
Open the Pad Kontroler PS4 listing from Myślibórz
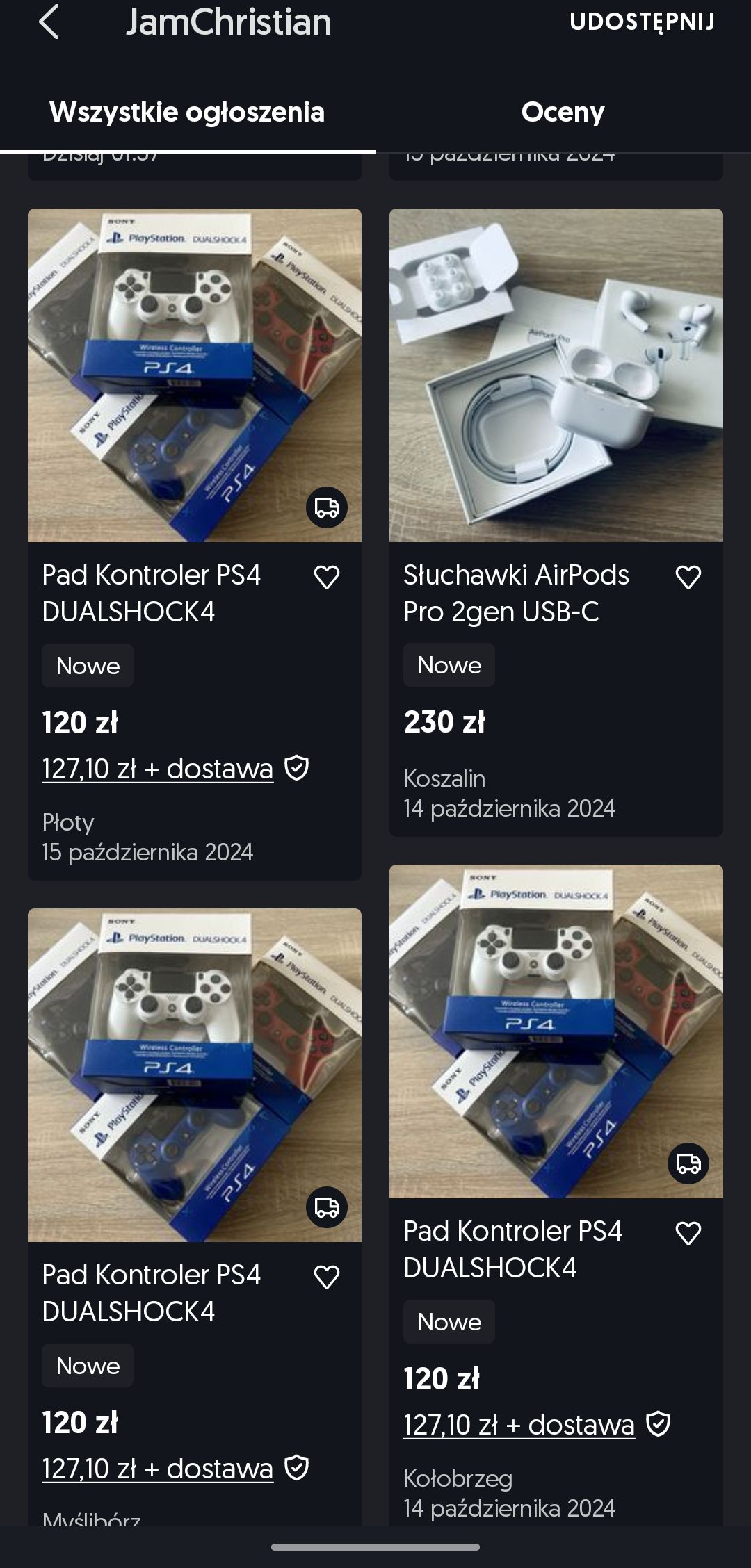pos(195,1075)
